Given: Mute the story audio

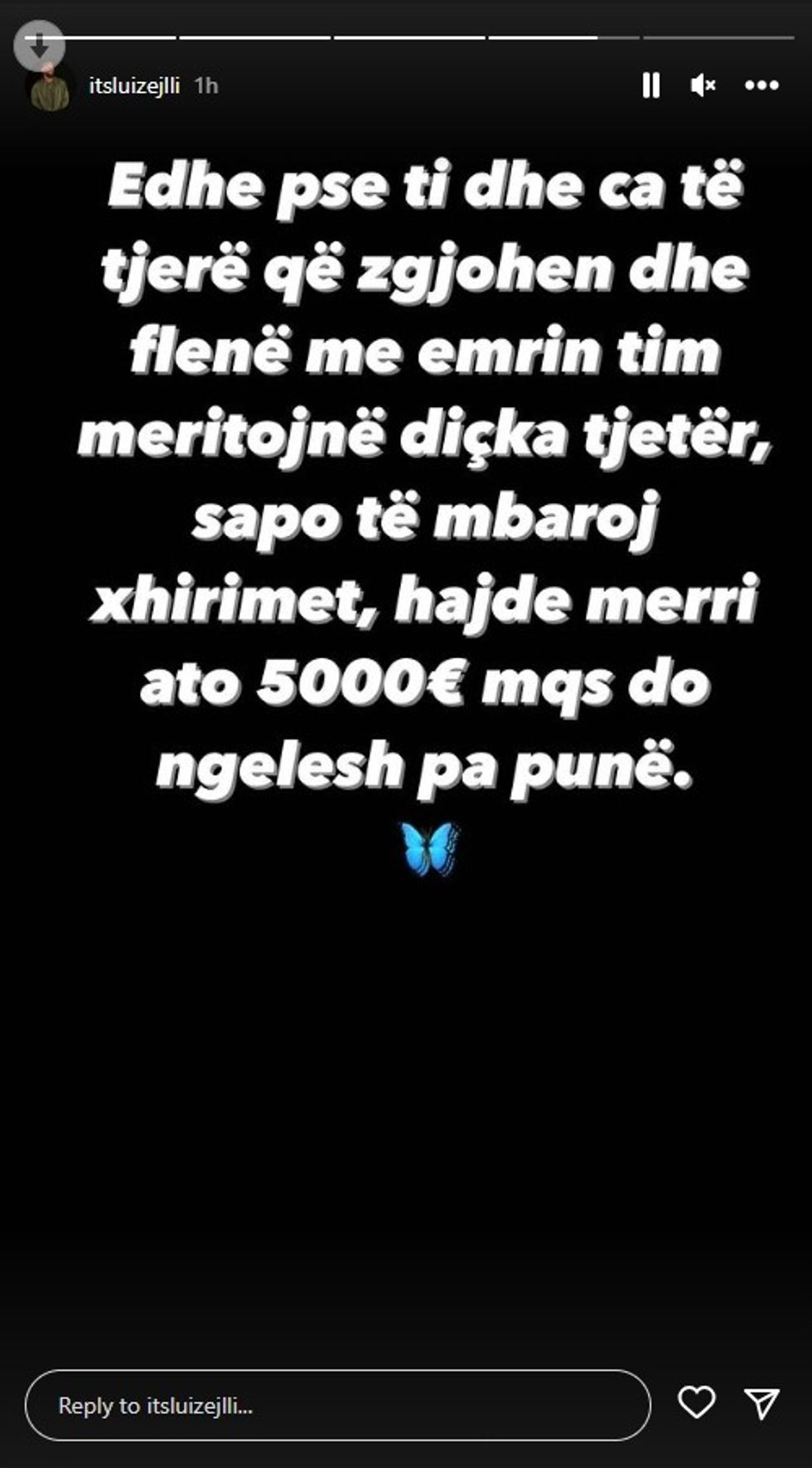Looking at the screenshot, I should (x=703, y=85).
